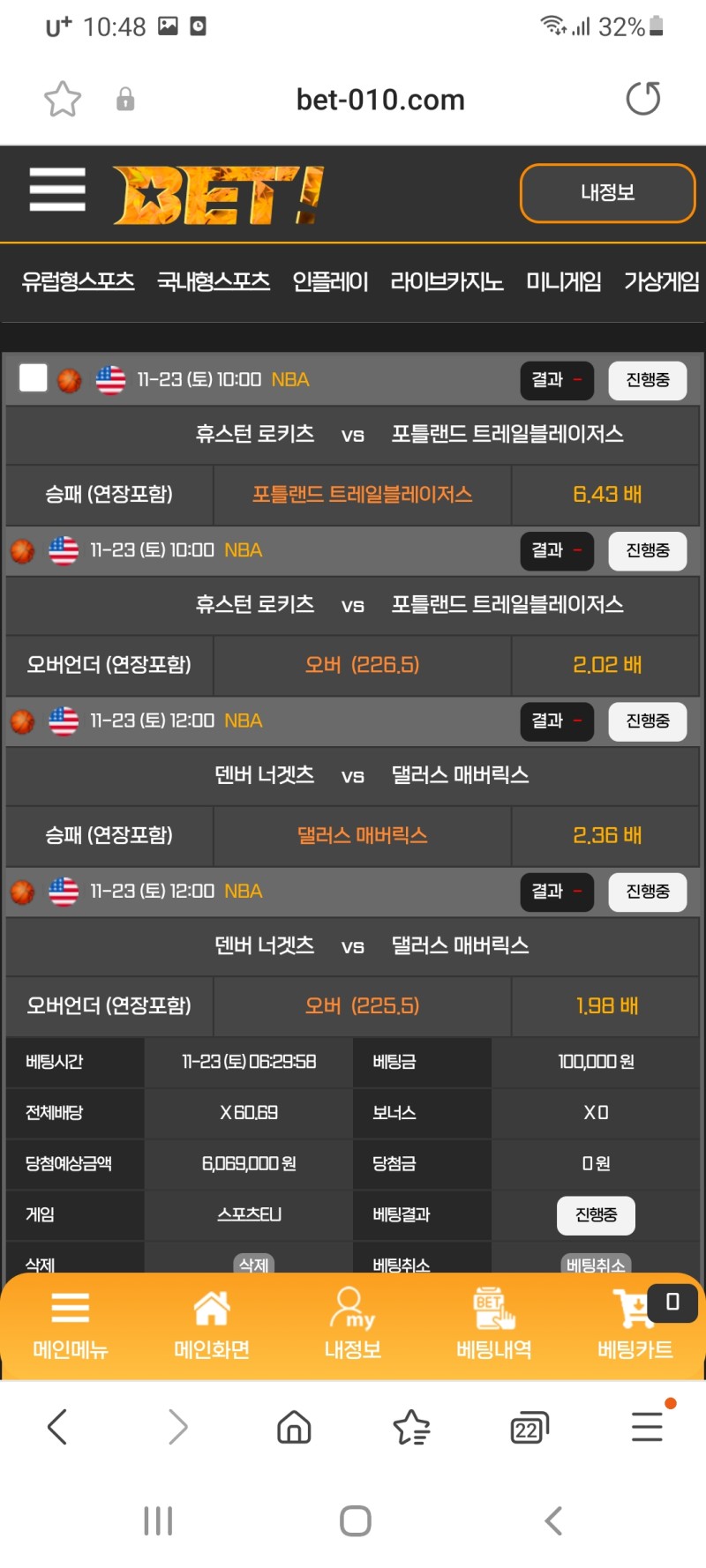
Task: Tap 삭제 button to delete bet
Action: tap(253, 1264)
